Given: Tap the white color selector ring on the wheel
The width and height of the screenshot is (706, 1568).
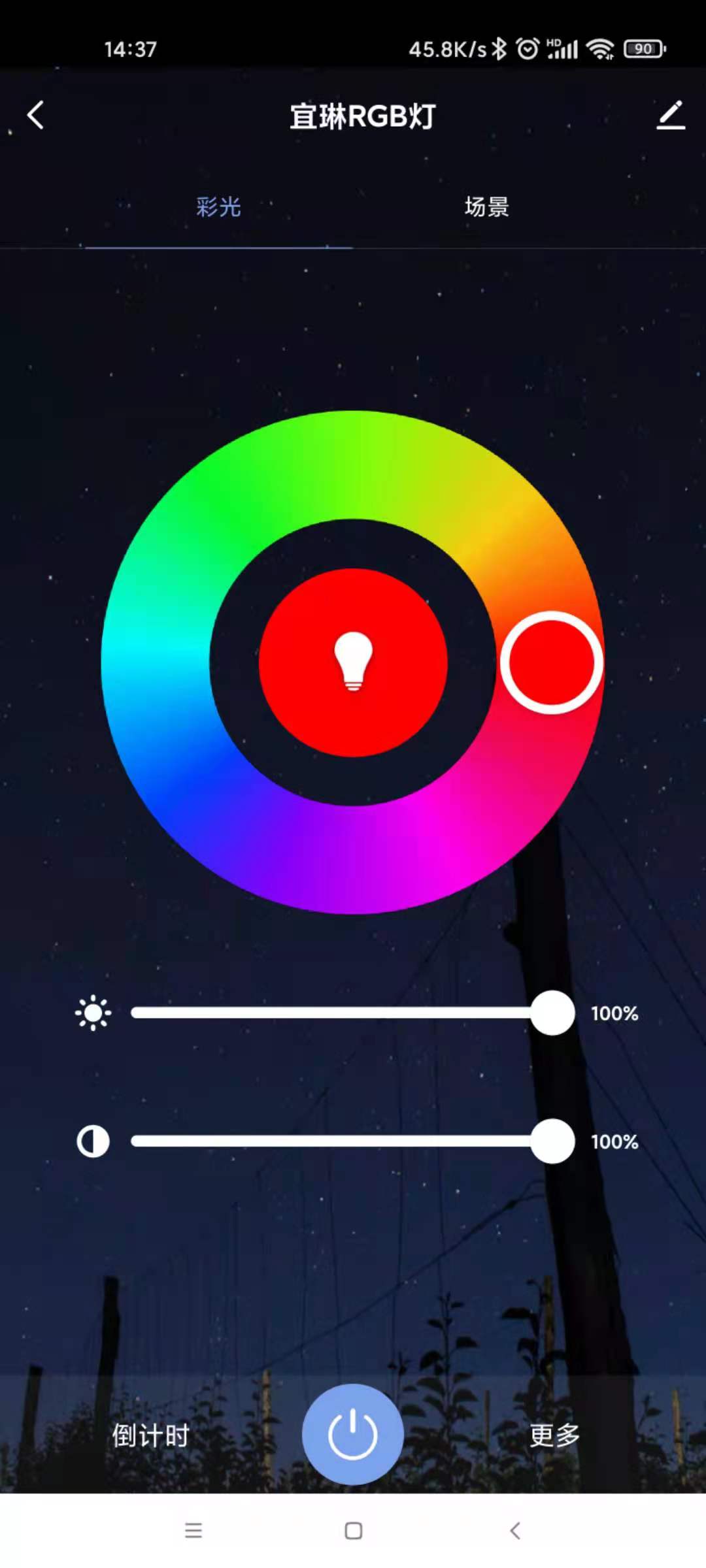Looking at the screenshot, I should (553, 662).
